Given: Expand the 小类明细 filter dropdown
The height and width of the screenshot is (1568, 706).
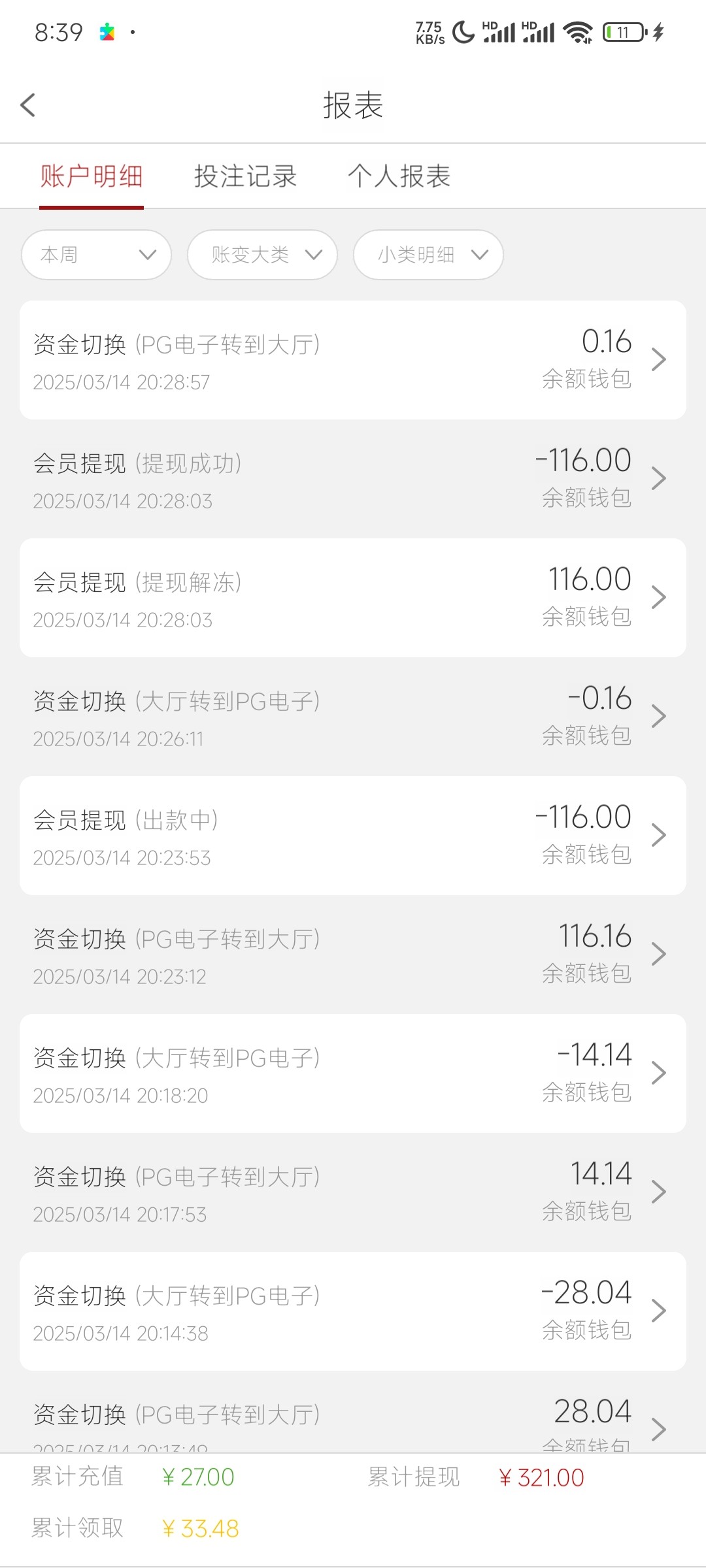Looking at the screenshot, I should click(428, 255).
